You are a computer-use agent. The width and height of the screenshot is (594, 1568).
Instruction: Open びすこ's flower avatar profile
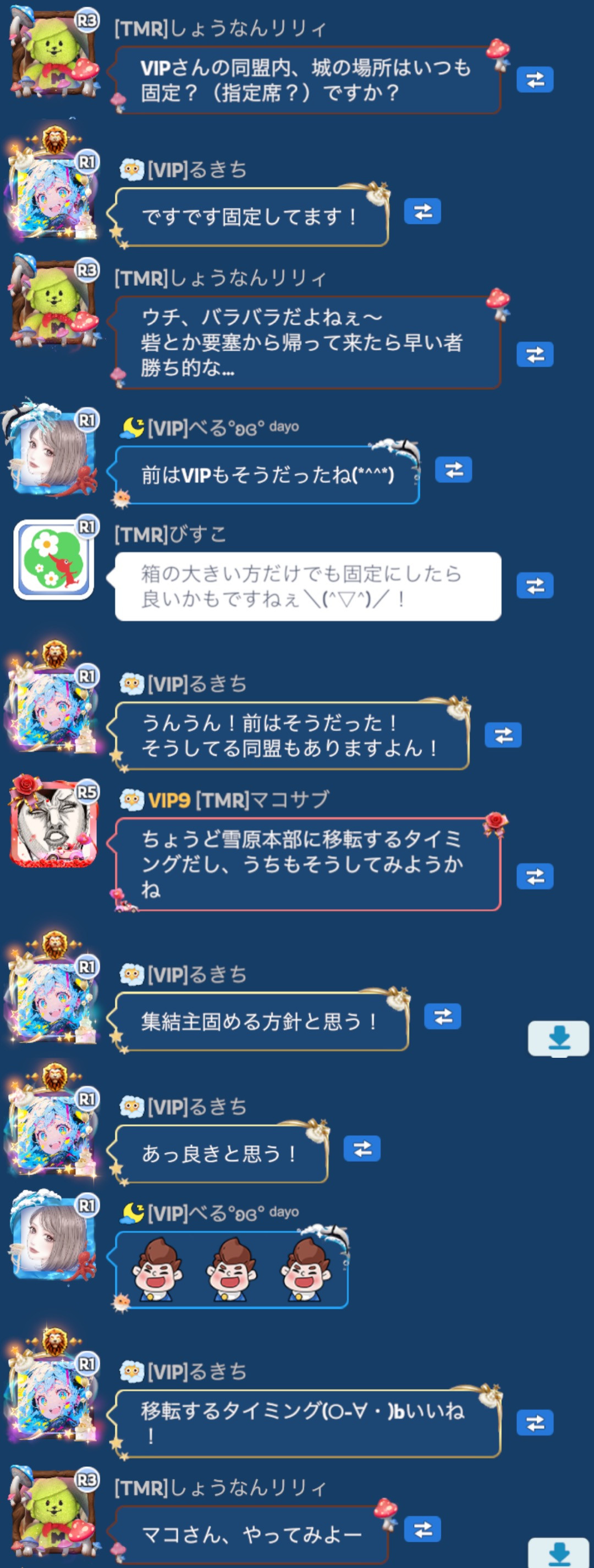(x=54, y=559)
